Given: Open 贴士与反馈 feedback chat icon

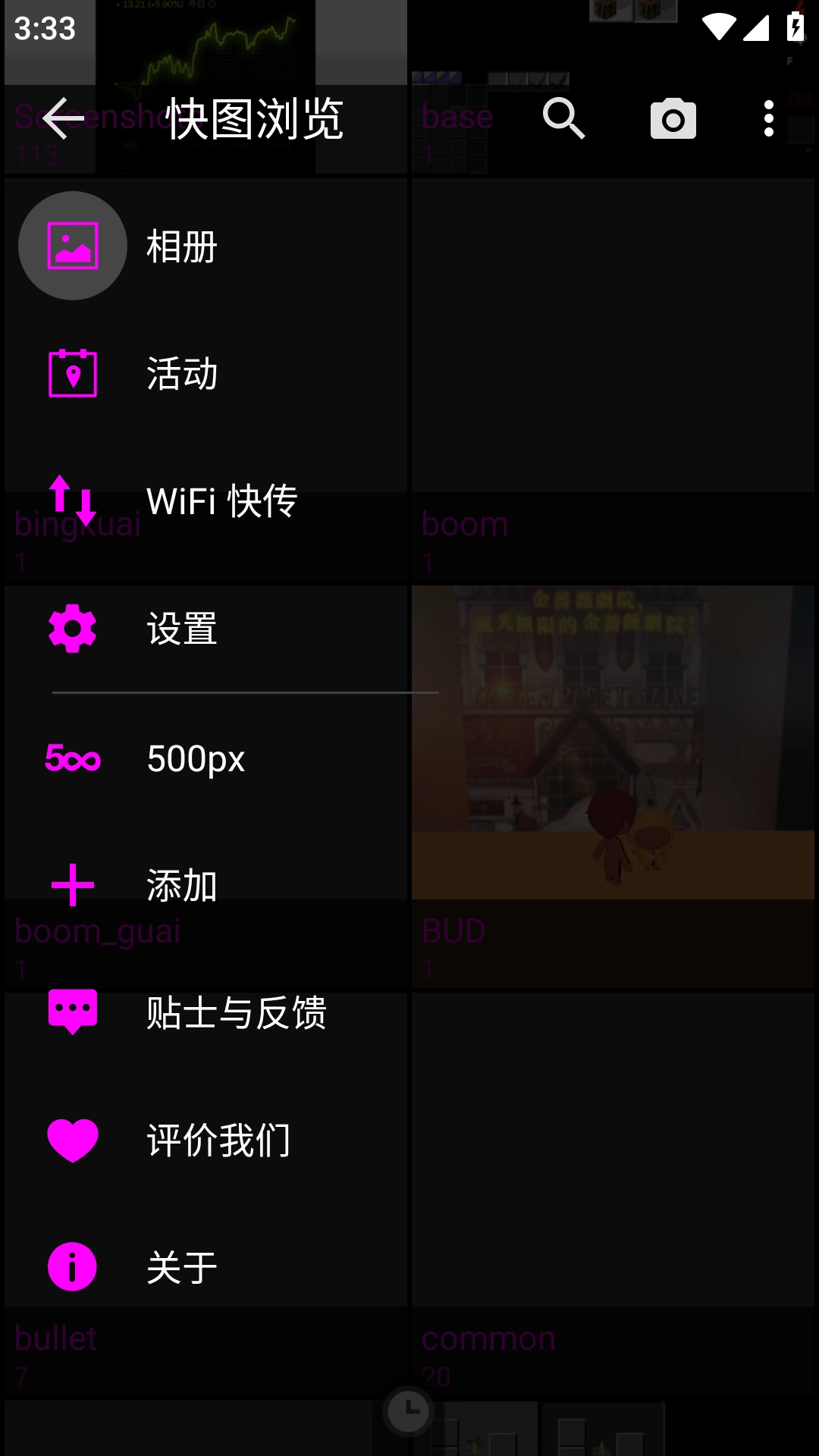Looking at the screenshot, I should pos(72,1011).
